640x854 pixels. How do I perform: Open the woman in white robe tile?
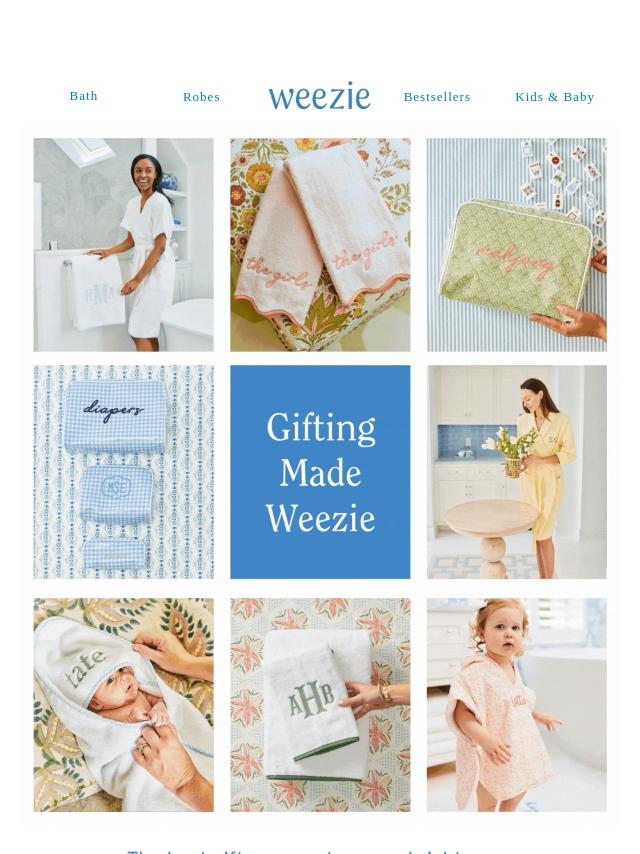pyautogui.click(x=123, y=245)
